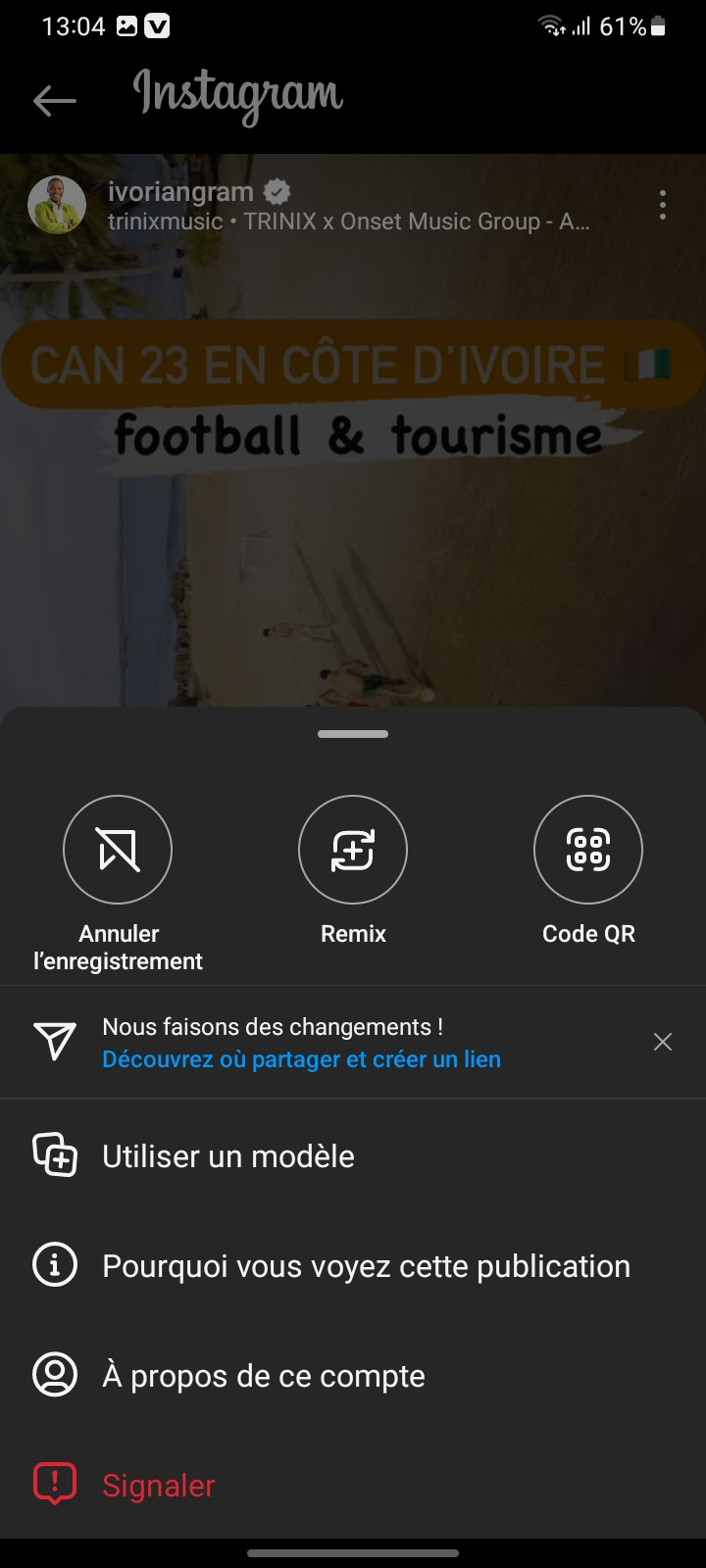Viewport: 706px width, 1568px height.
Task: Select Utiliser un modèle
Action: pyautogui.click(x=227, y=1156)
